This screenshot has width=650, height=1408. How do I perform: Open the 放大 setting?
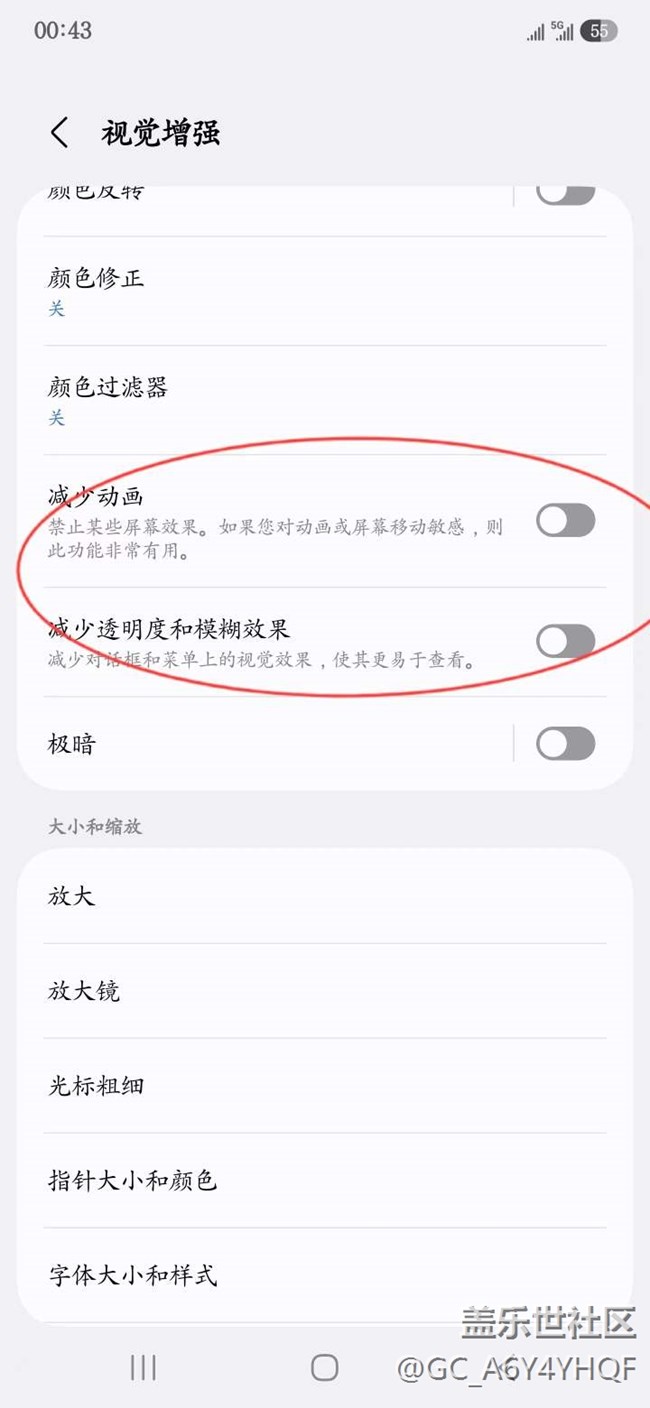(300, 895)
